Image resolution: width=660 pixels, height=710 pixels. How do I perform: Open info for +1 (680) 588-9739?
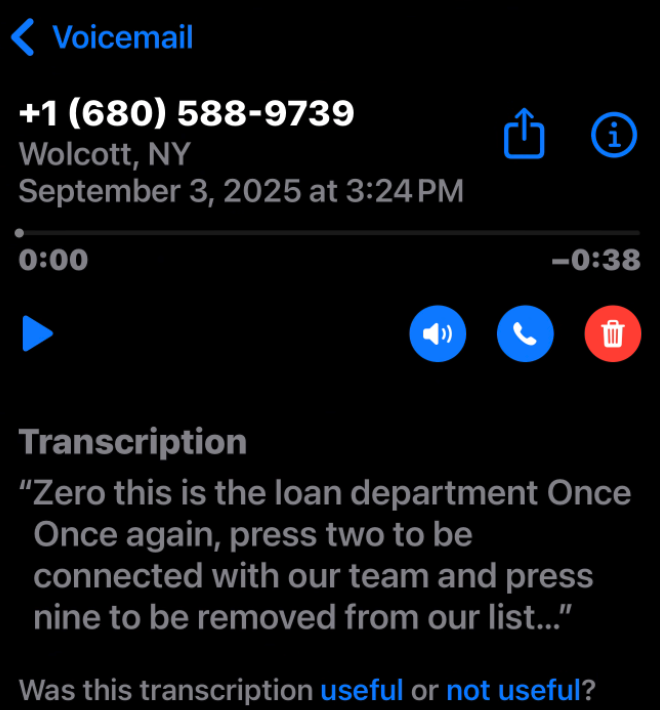(x=614, y=134)
